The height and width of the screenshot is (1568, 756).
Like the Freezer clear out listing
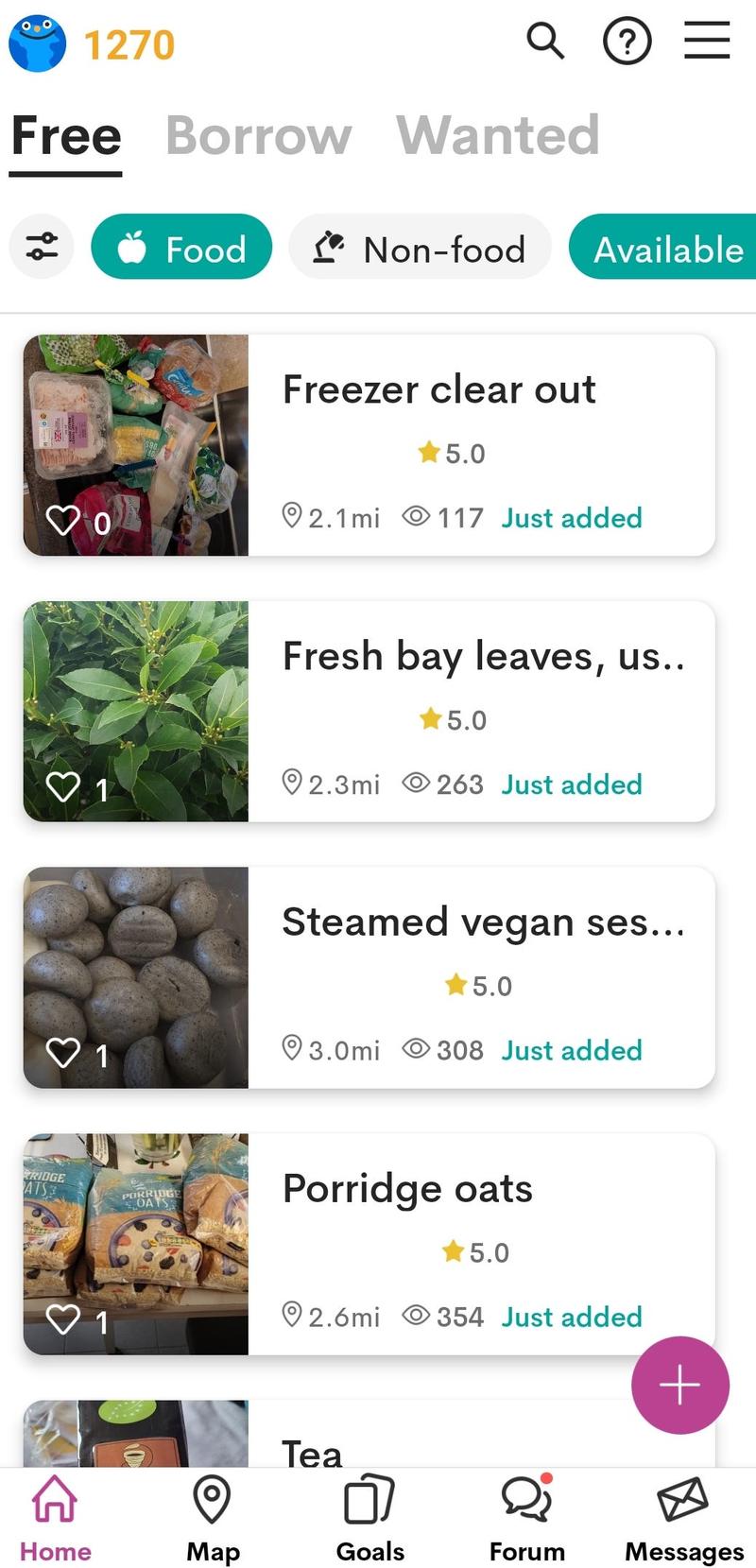63,520
